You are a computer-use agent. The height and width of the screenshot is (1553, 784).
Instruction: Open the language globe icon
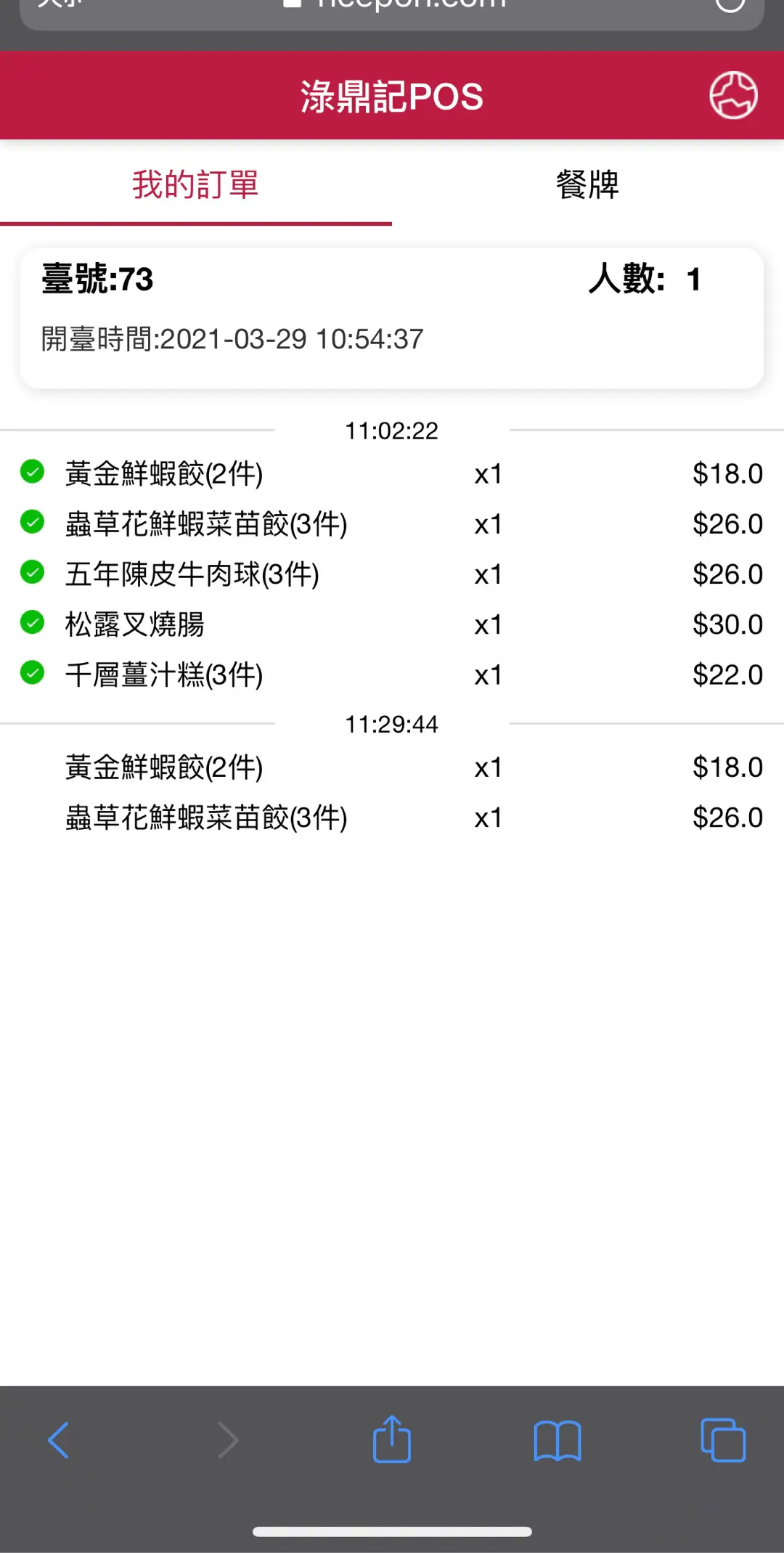tap(732, 95)
